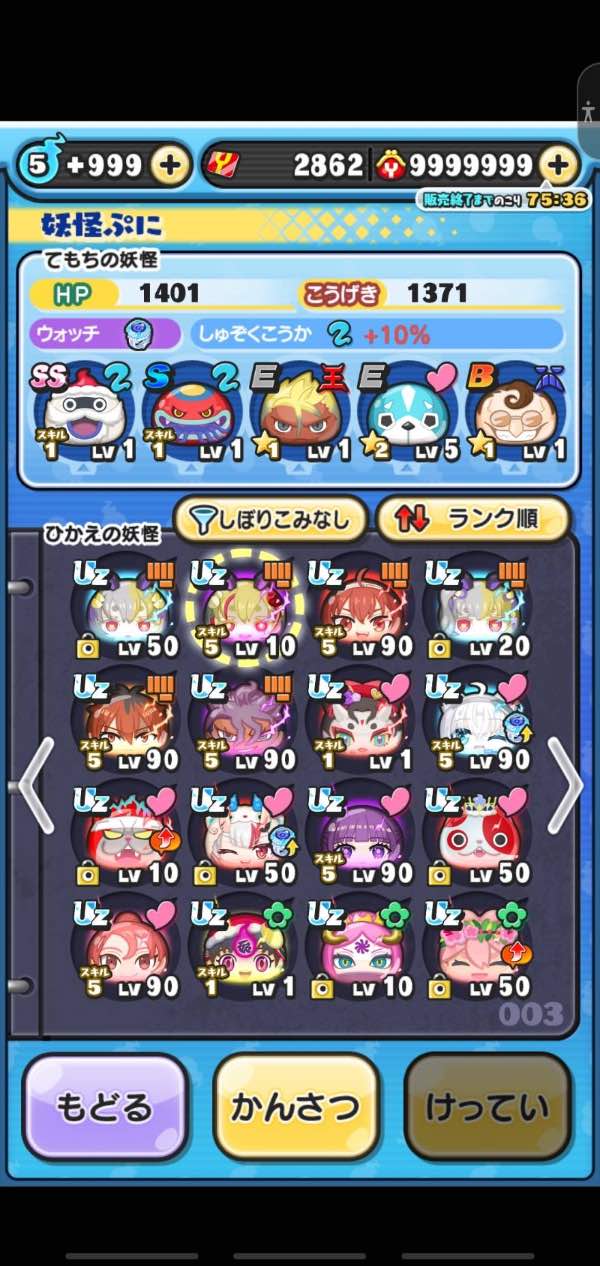This screenshot has height=1266, width=600.
Task: Choose the pink masked yokai at LV 10
Action: [361, 948]
